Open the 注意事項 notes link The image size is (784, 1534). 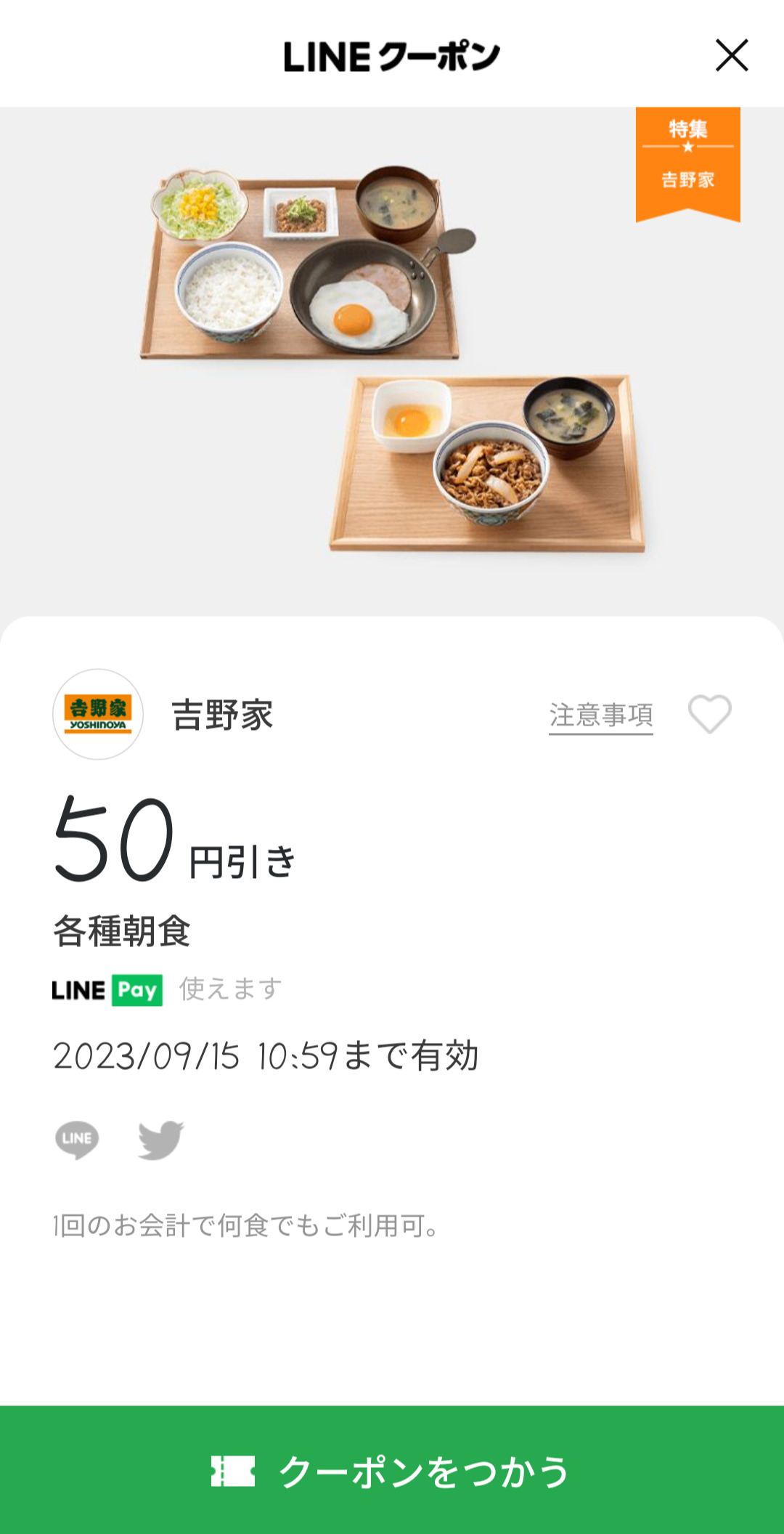600,715
